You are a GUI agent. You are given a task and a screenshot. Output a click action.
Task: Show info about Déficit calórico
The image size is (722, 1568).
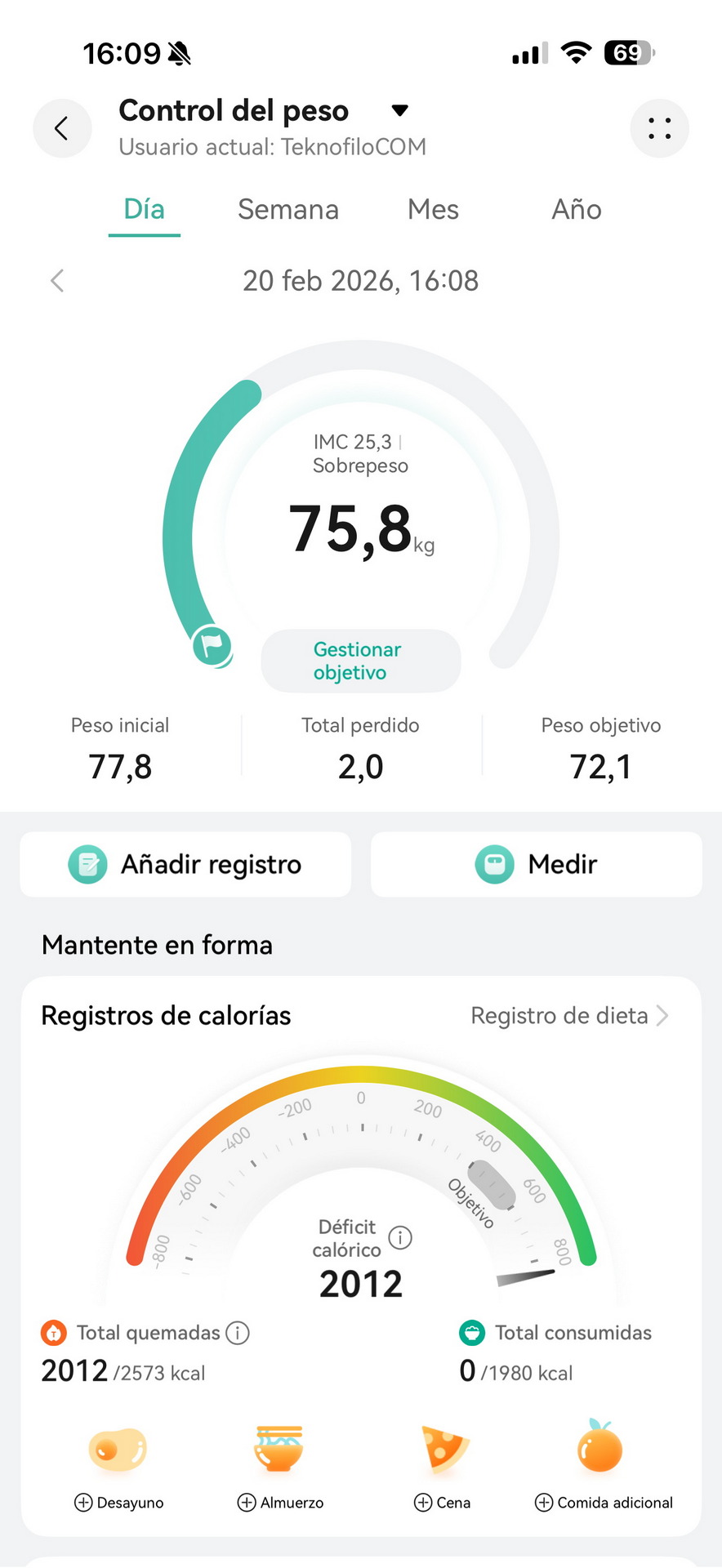point(400,1238)
